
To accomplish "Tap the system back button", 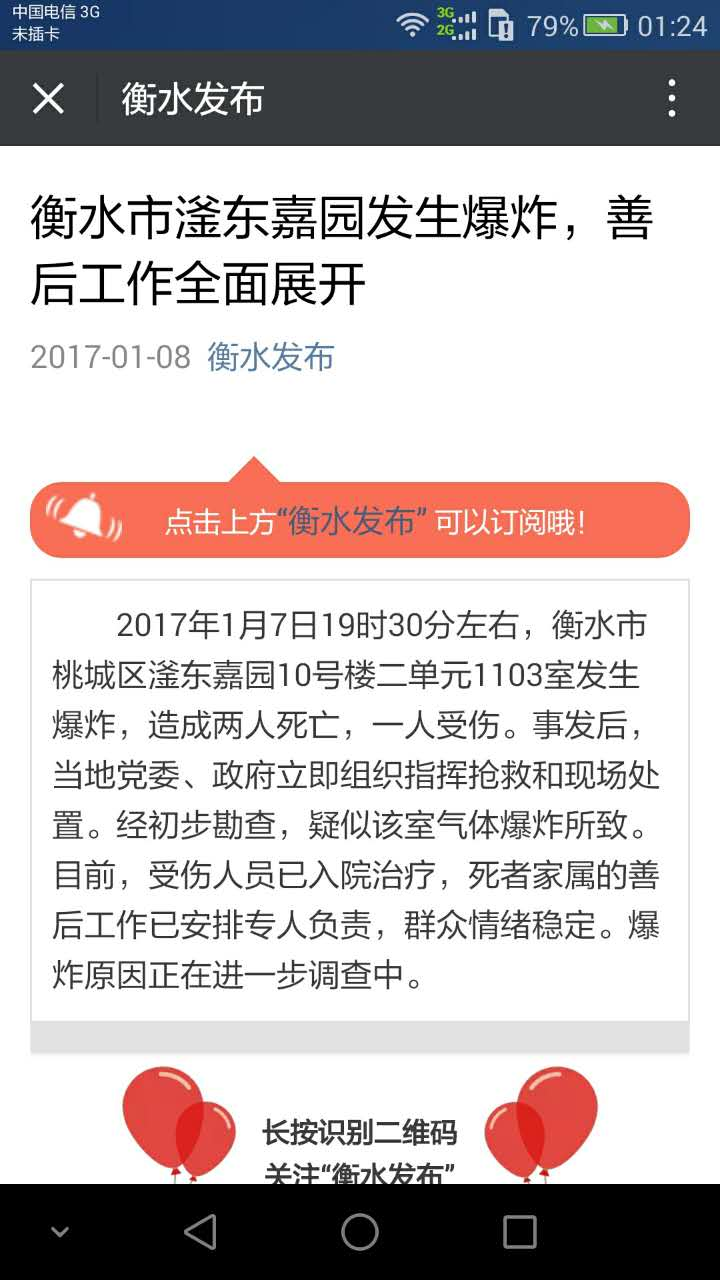I will pyautogui.click(x=200, y=1232).
